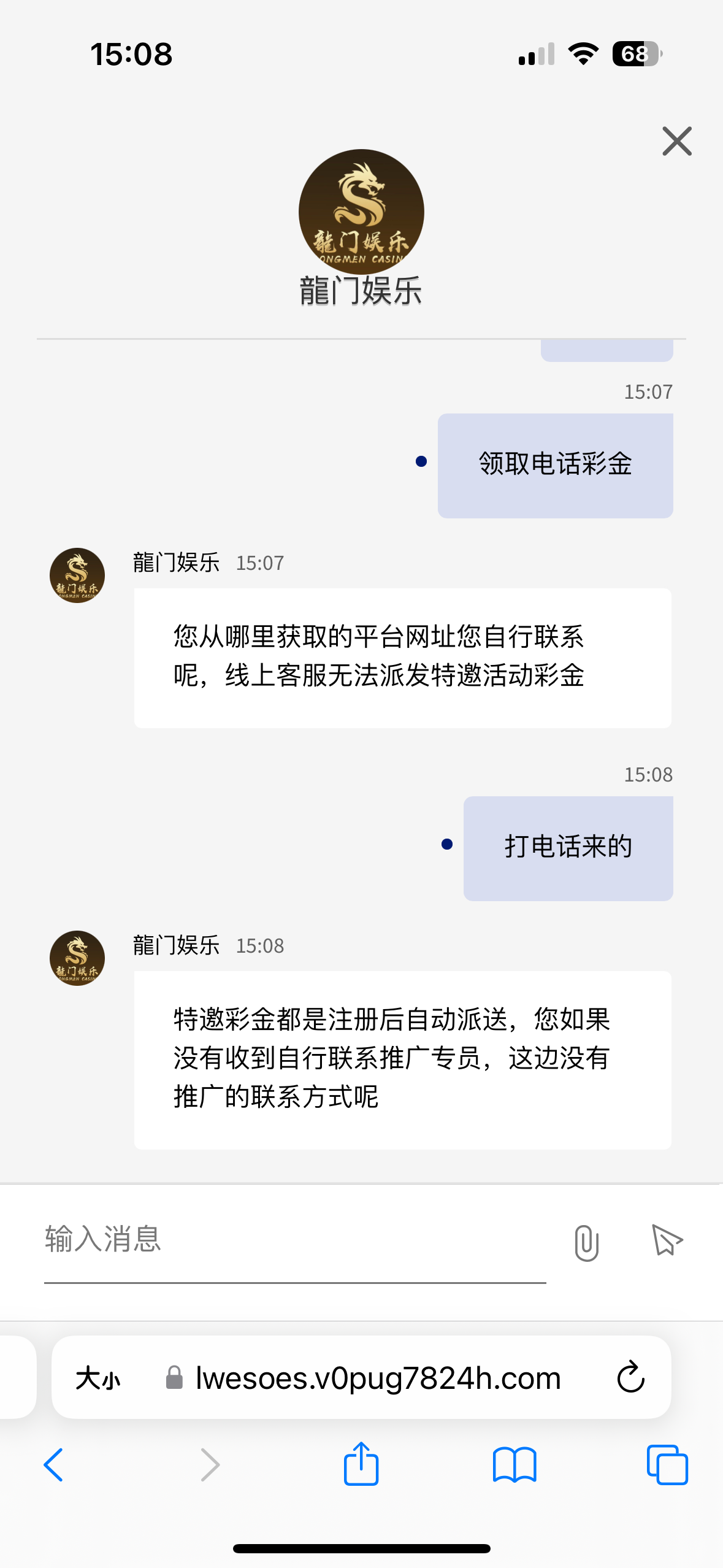Open the 大小 page size menu

(98, 1378)
